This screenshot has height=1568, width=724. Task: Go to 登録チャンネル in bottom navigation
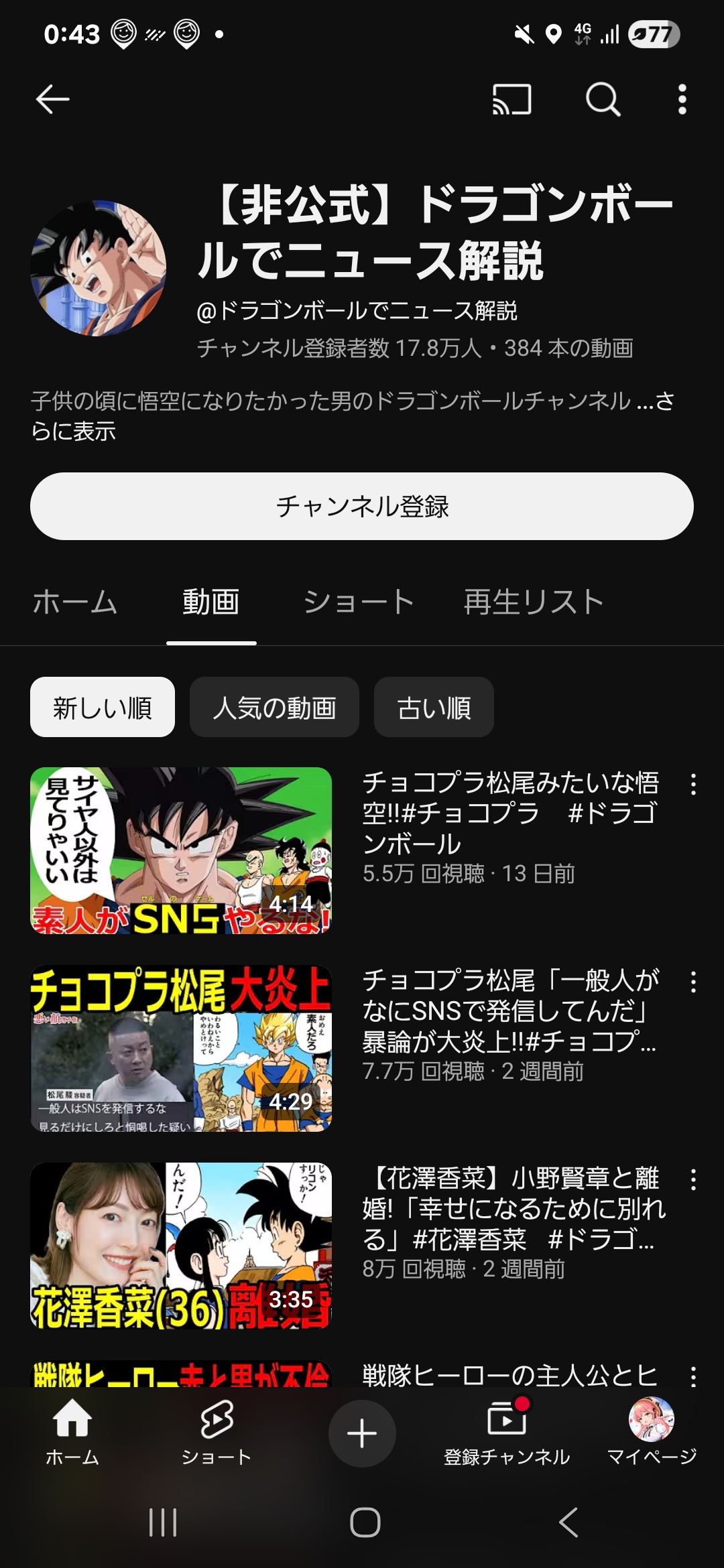coord(507,1433)
